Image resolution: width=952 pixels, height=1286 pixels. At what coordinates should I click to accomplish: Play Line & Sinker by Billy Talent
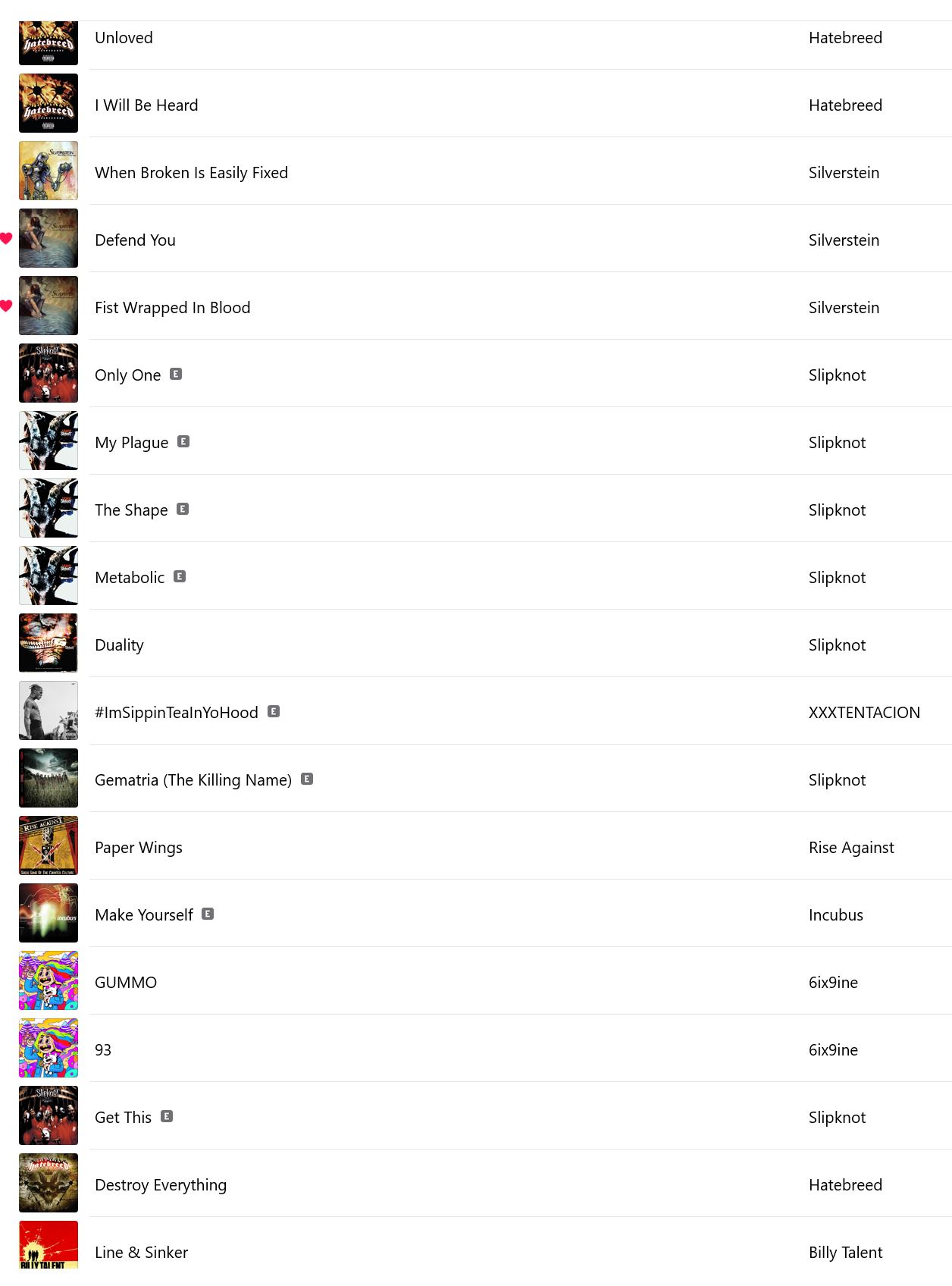[141, 1253]
